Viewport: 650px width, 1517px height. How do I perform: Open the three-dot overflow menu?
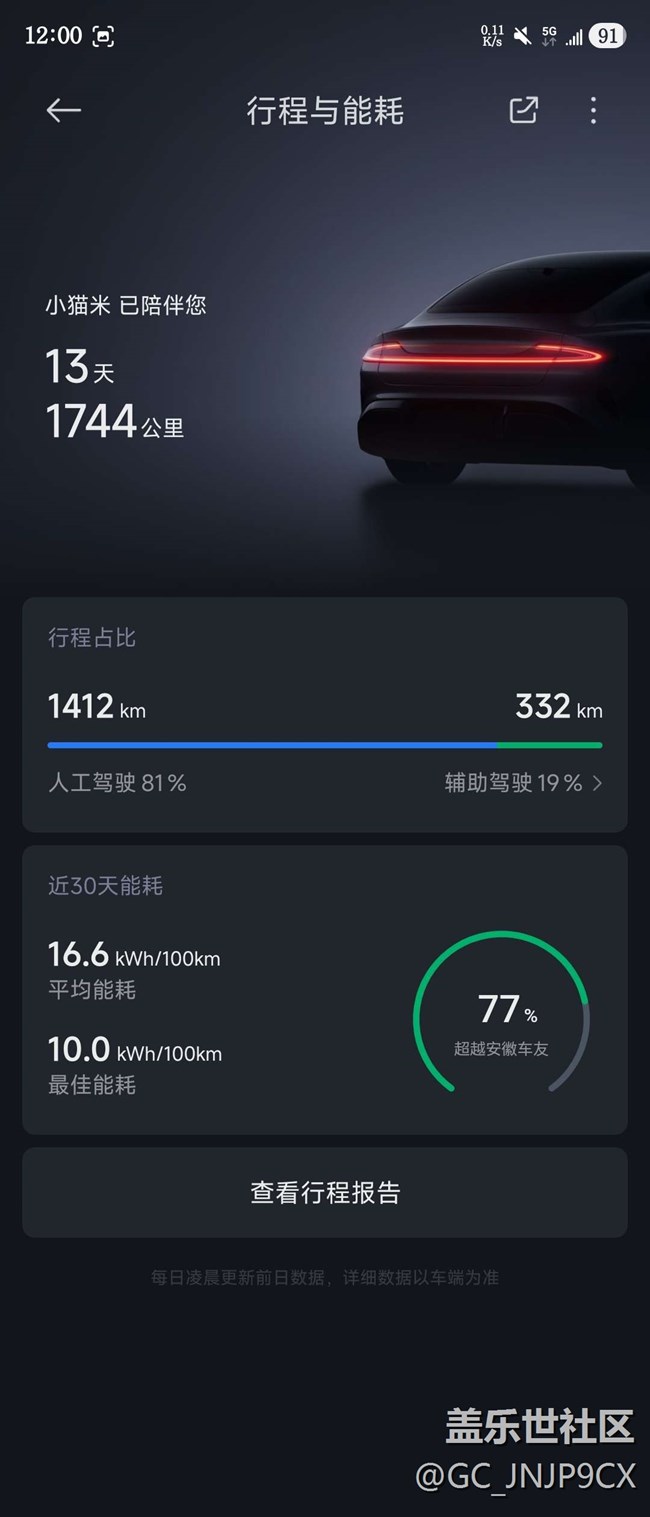click(593, 110)
